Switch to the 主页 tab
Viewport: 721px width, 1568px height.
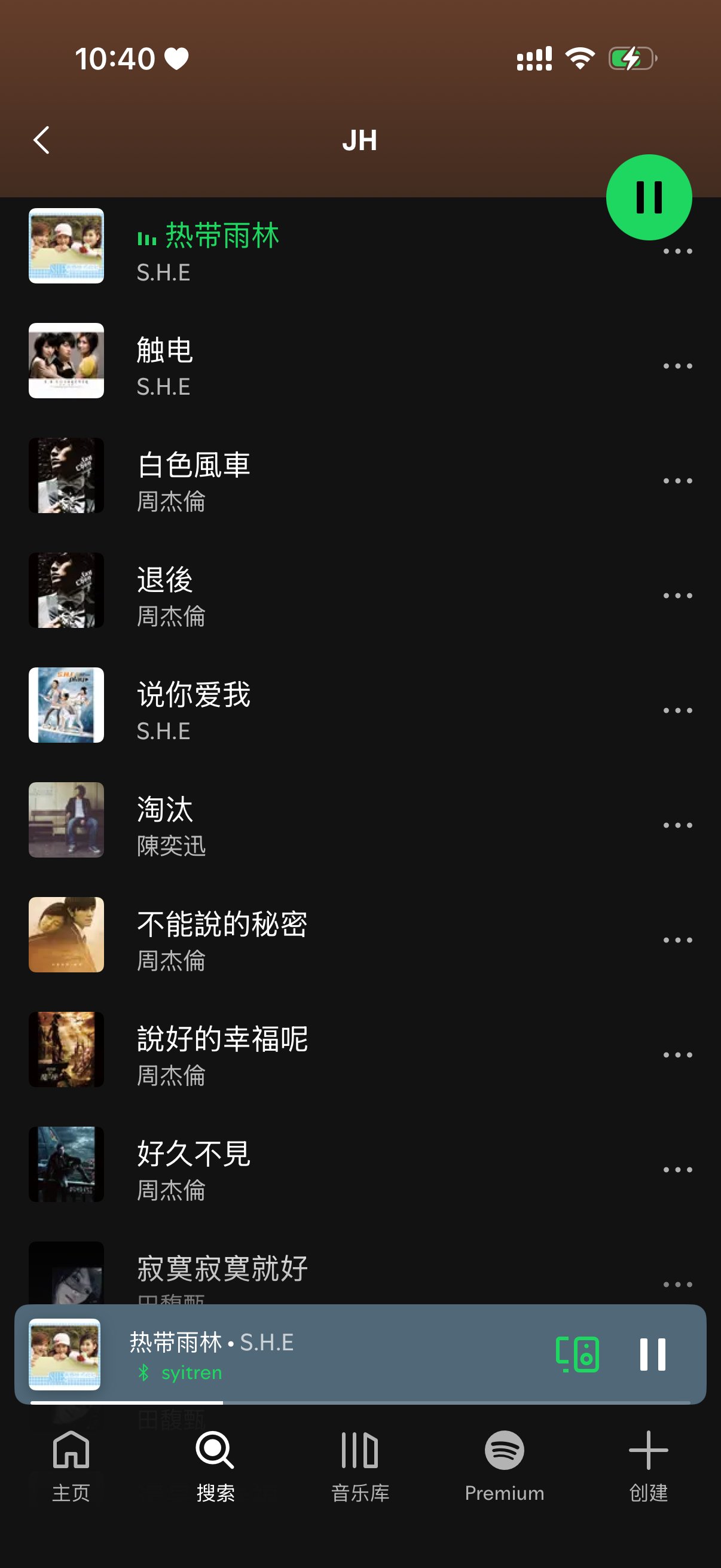click(71, 1466)
